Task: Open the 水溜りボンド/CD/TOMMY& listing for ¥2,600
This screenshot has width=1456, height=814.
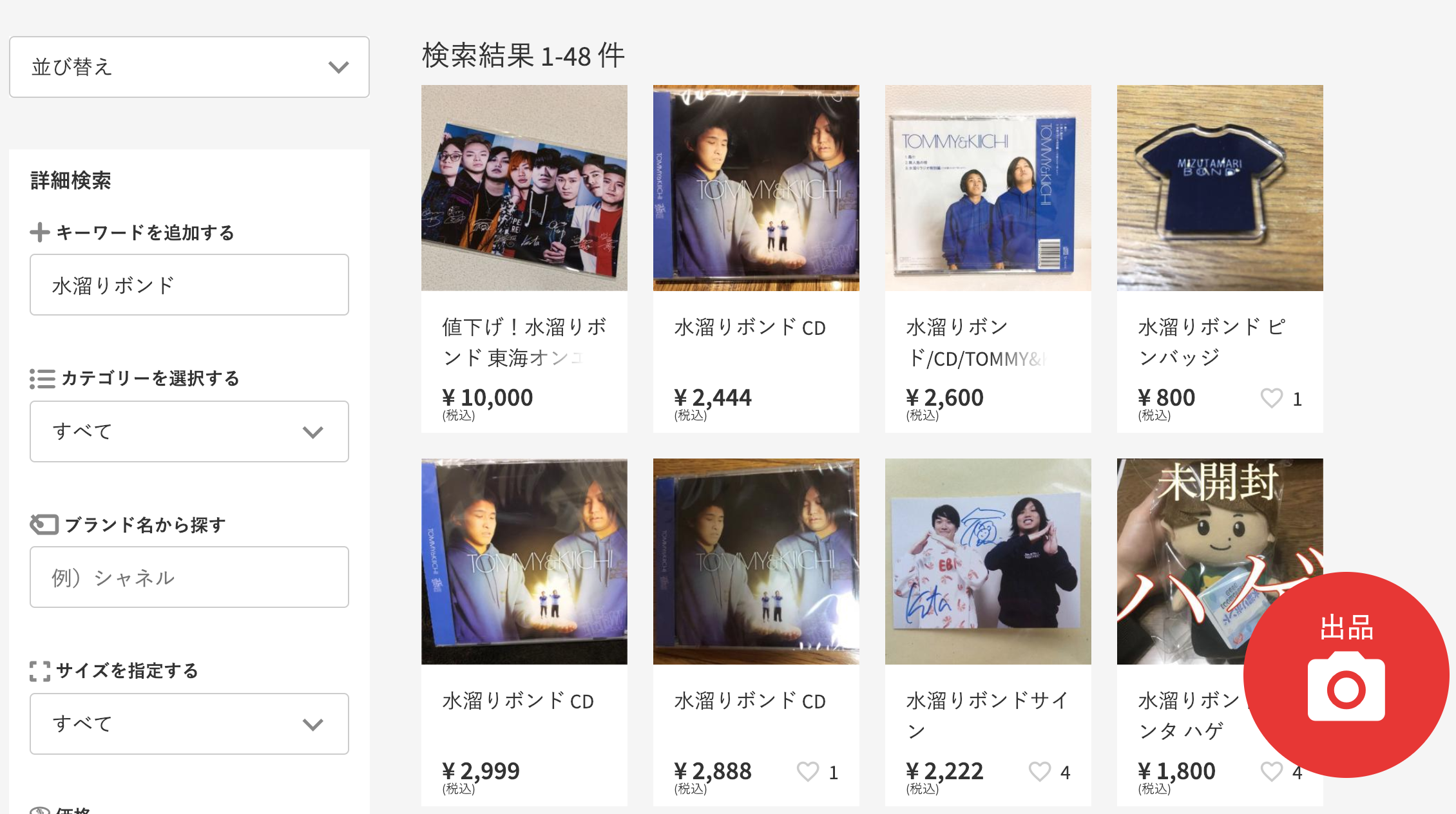Action: click(988, 188)
